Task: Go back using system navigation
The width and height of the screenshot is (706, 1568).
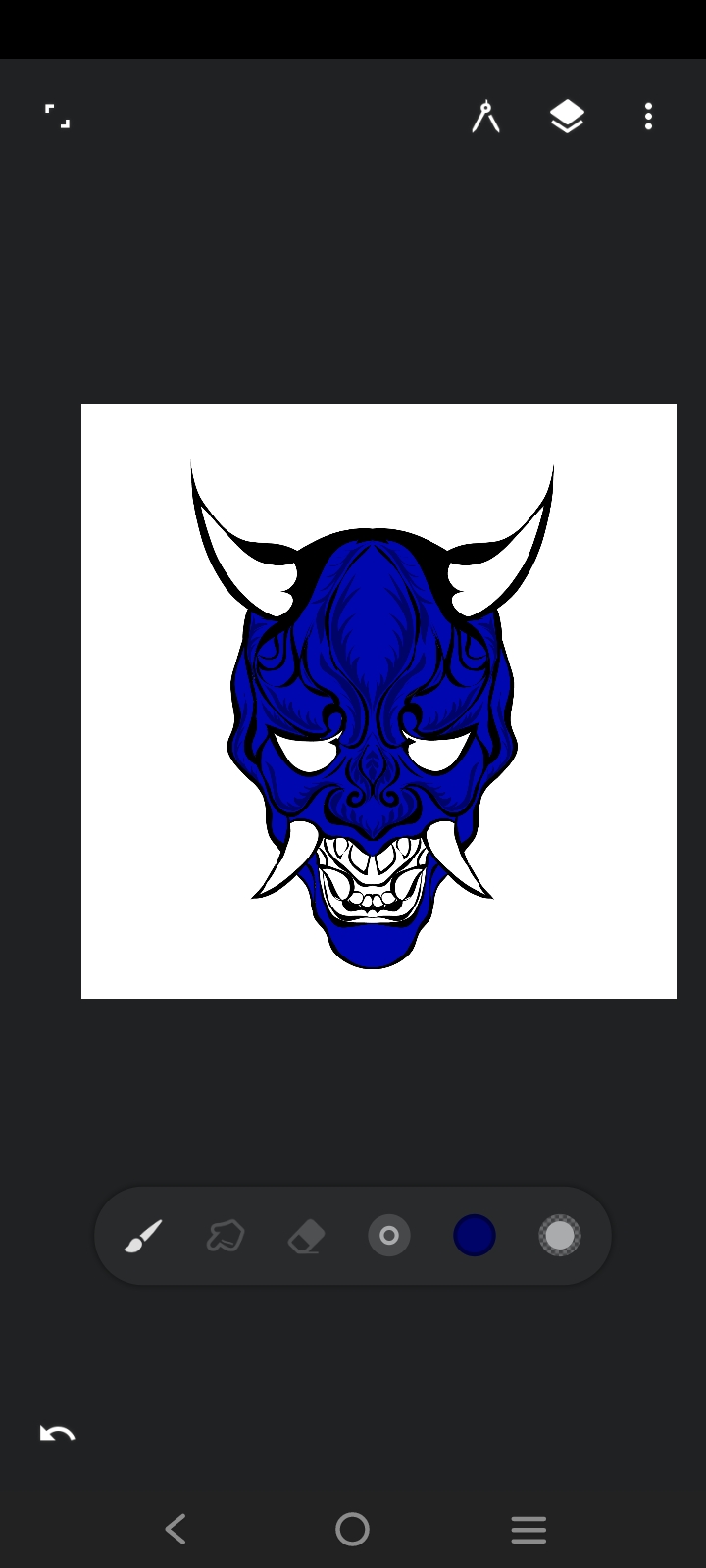Action: (176, 1529)
